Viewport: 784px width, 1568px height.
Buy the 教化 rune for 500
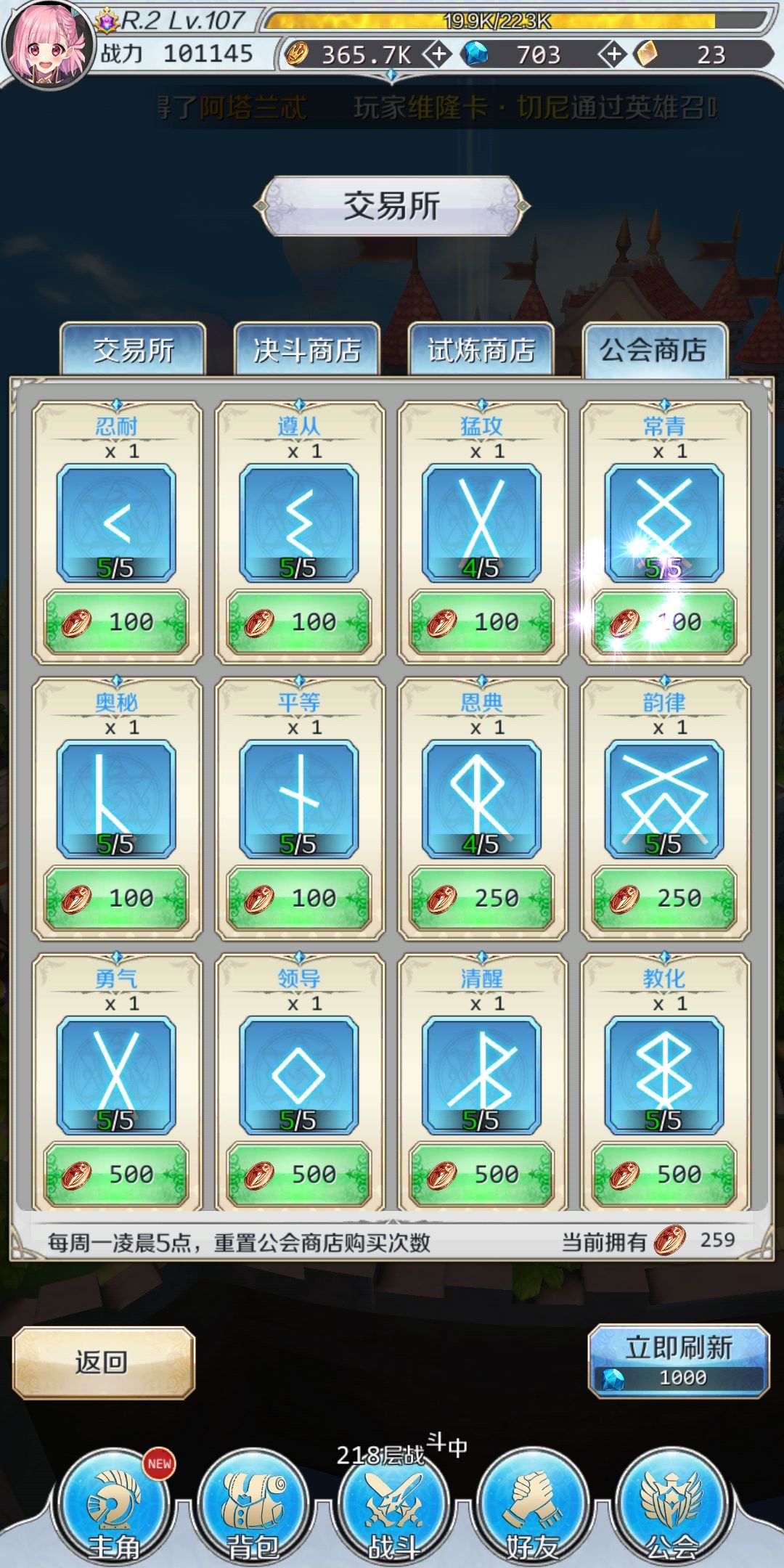664,1175
